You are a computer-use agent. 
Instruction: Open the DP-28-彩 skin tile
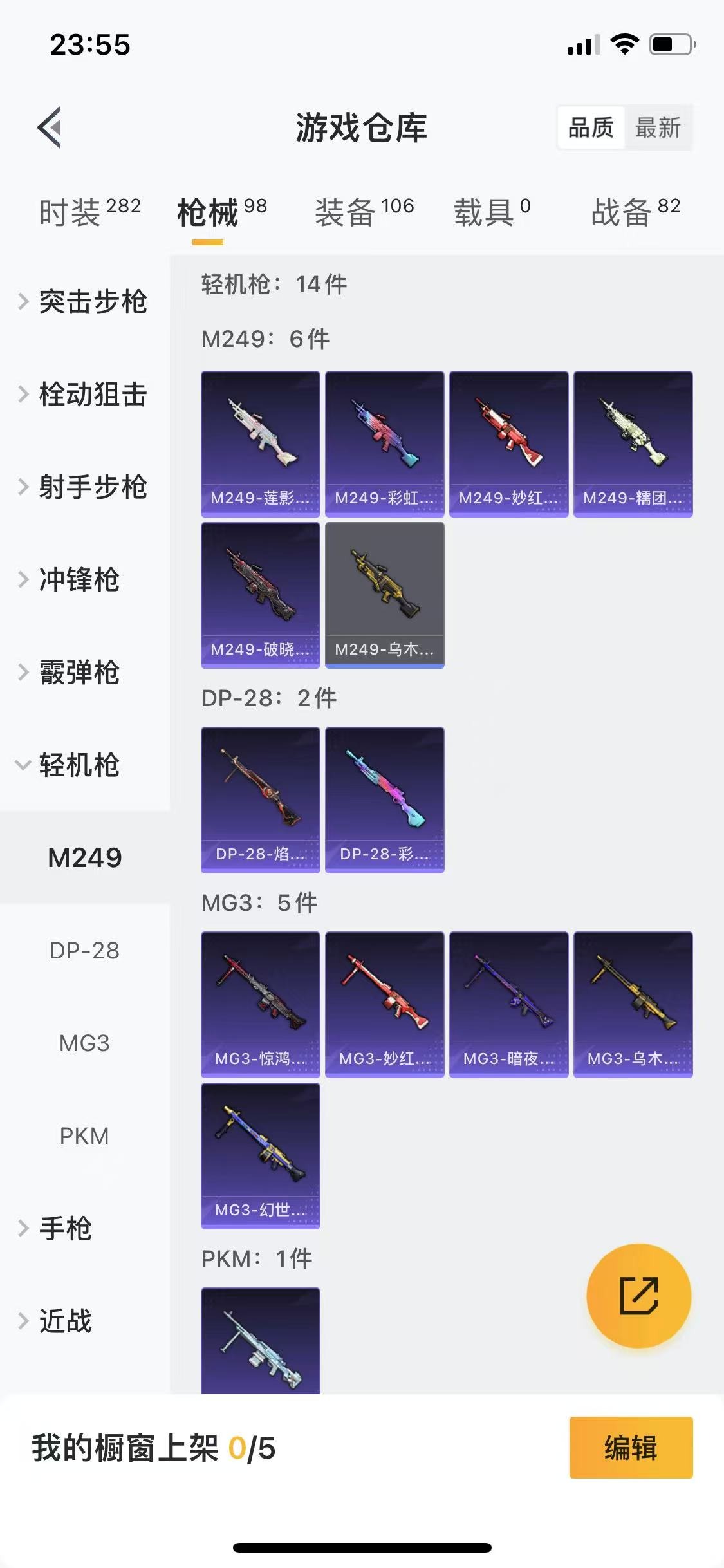click(384, 799)
